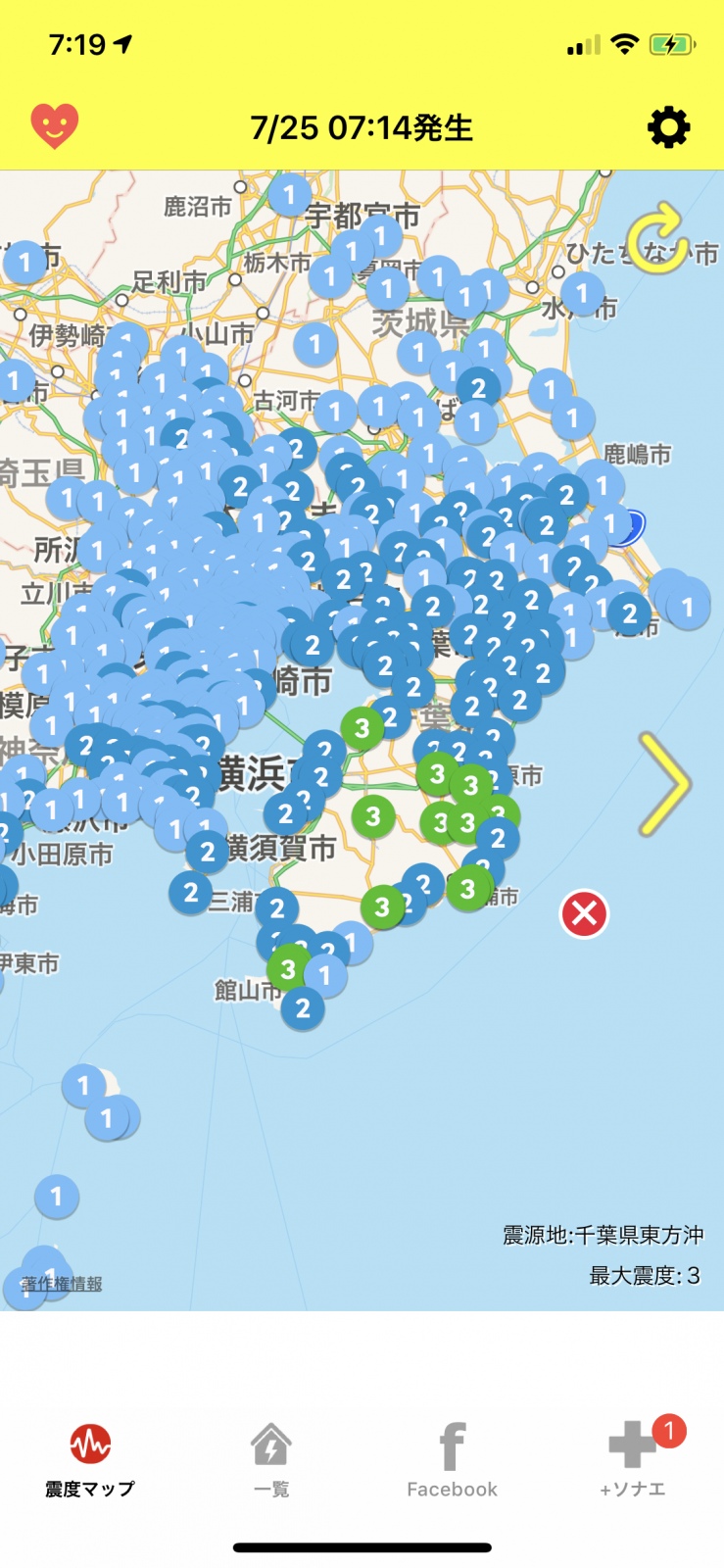Switch to the 一覧 tab
The image size is (724, 1568).
click(271, 1460)
